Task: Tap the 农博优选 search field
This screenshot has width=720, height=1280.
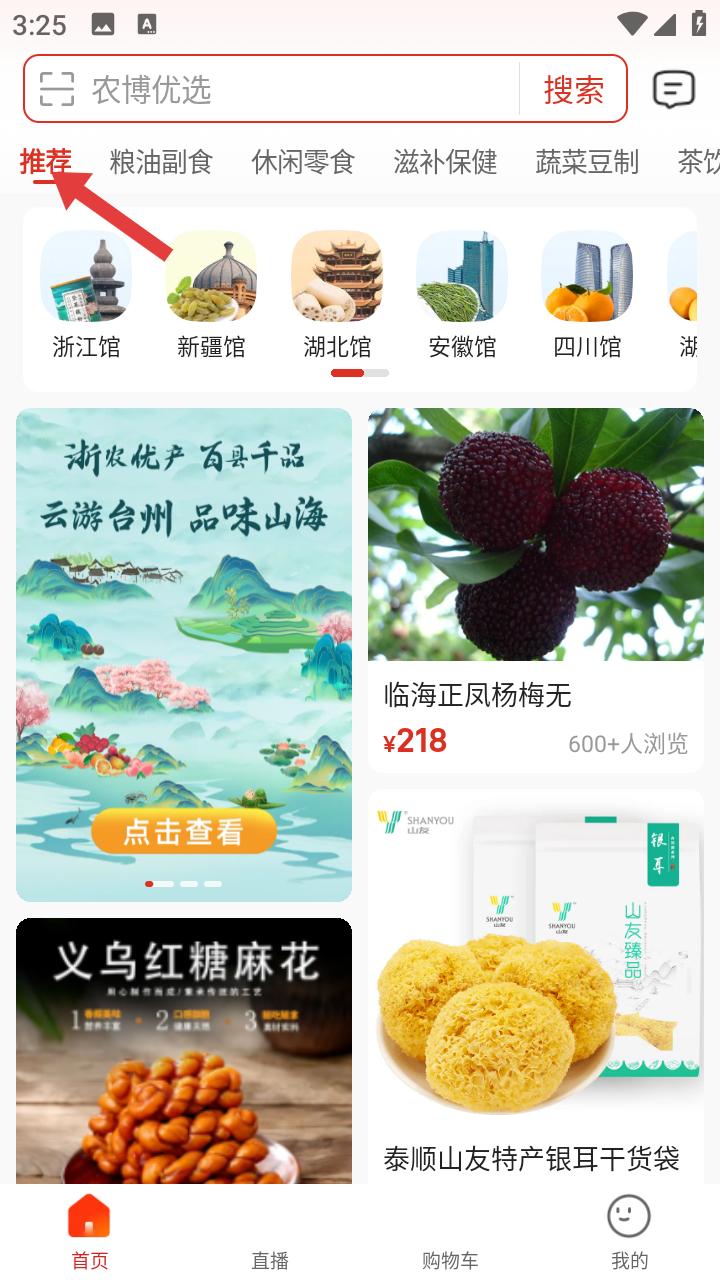Action: [300, 89]
